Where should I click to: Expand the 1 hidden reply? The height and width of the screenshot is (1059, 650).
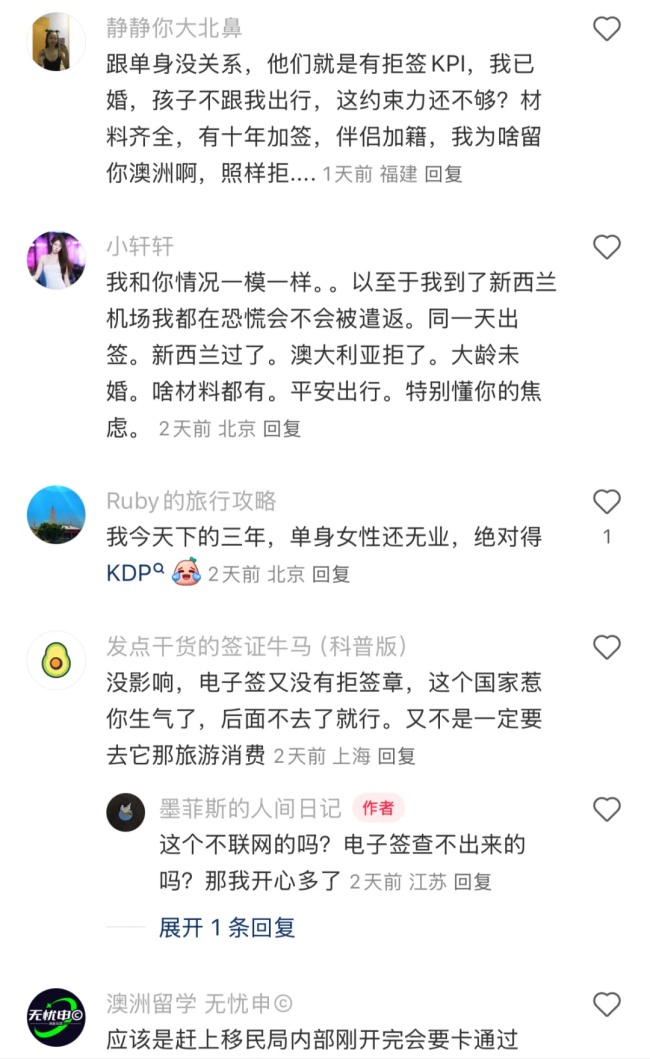click(x=227, y=927)
